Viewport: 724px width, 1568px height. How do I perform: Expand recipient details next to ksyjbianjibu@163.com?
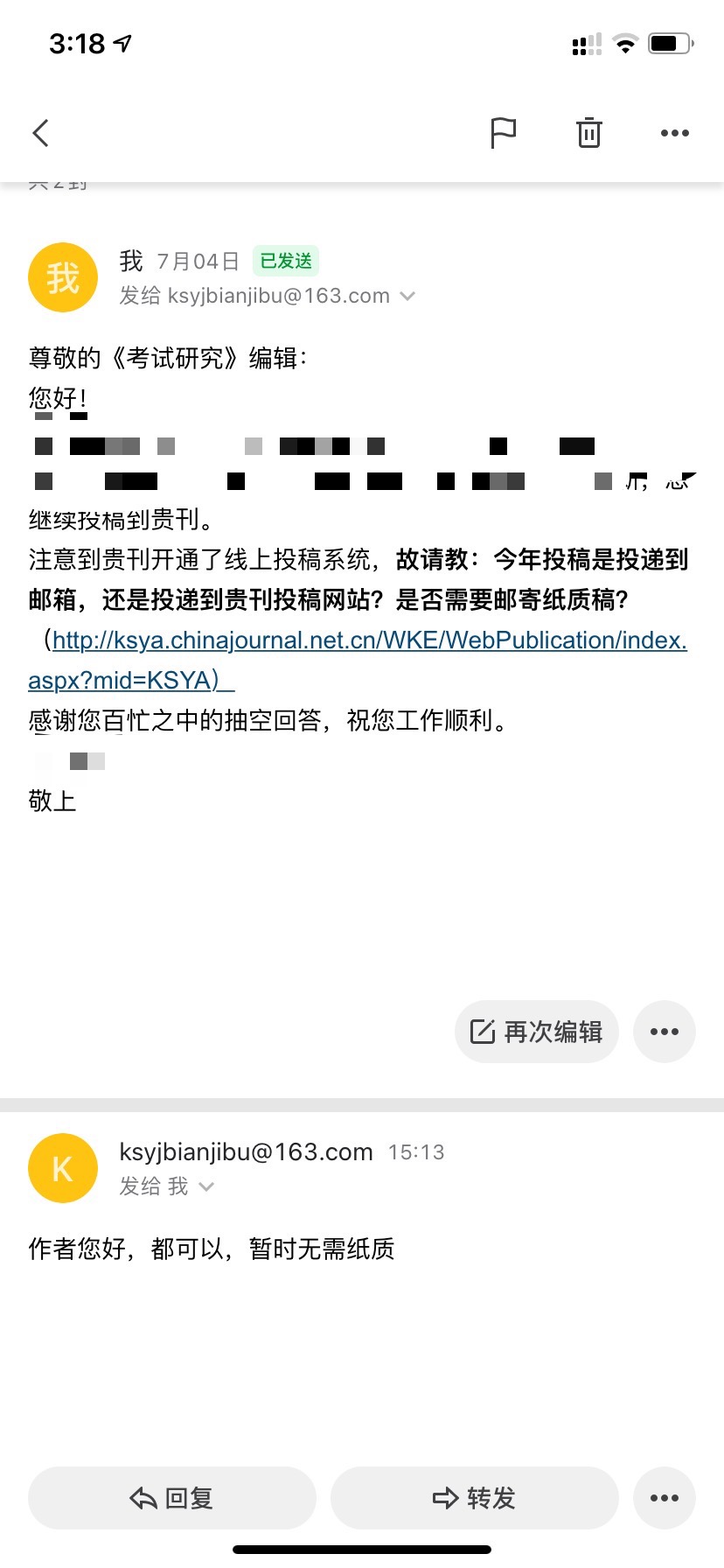click(407, 297)
